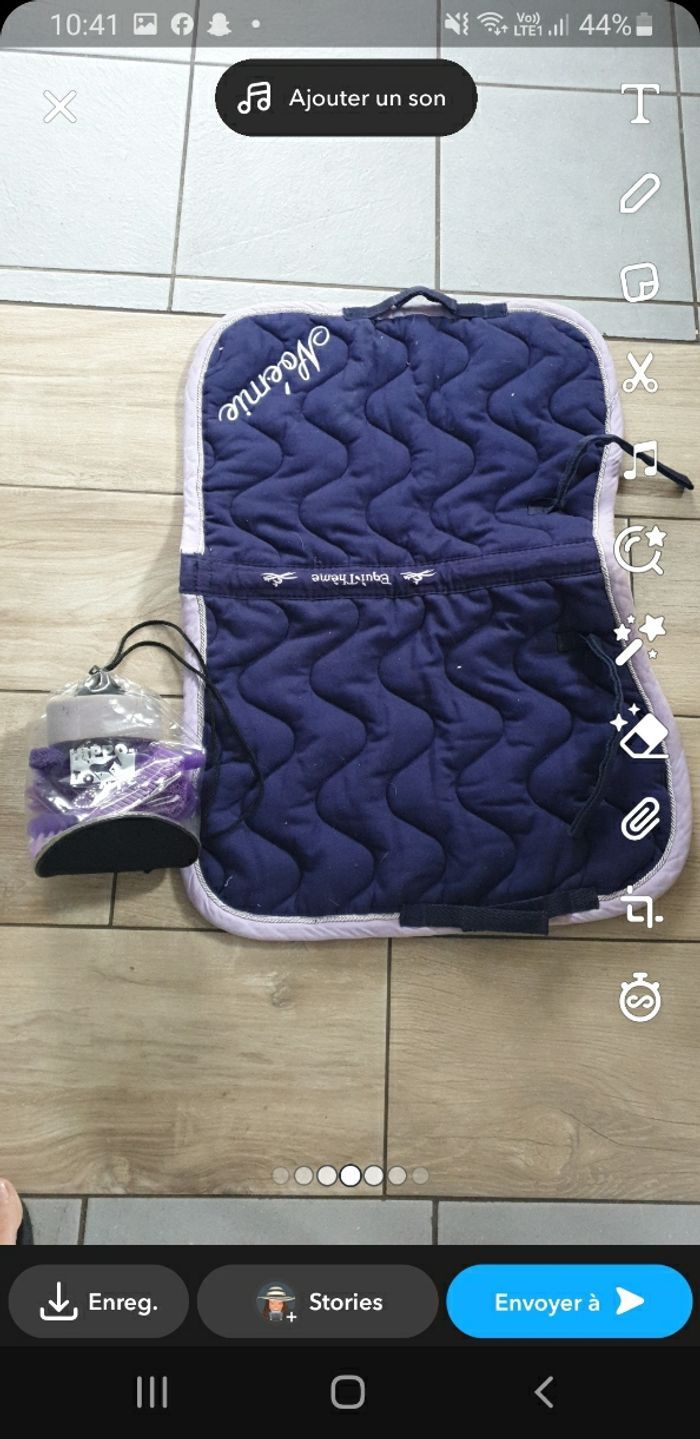Tap Envoyer à to send
This screenshot has width=700, height=1439.
click(569, 1302)
